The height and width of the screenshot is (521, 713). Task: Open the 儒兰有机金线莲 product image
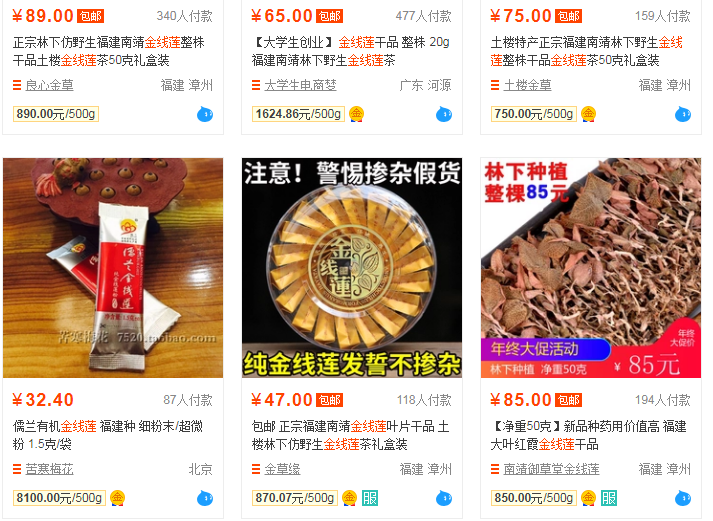[113, 267]
